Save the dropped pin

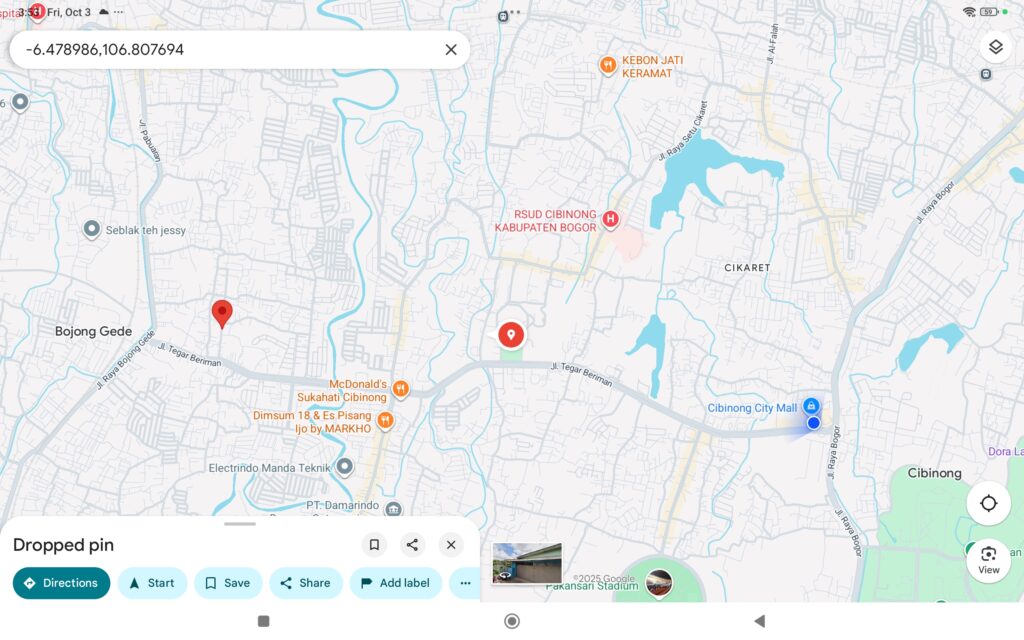(x=228, y=583)
